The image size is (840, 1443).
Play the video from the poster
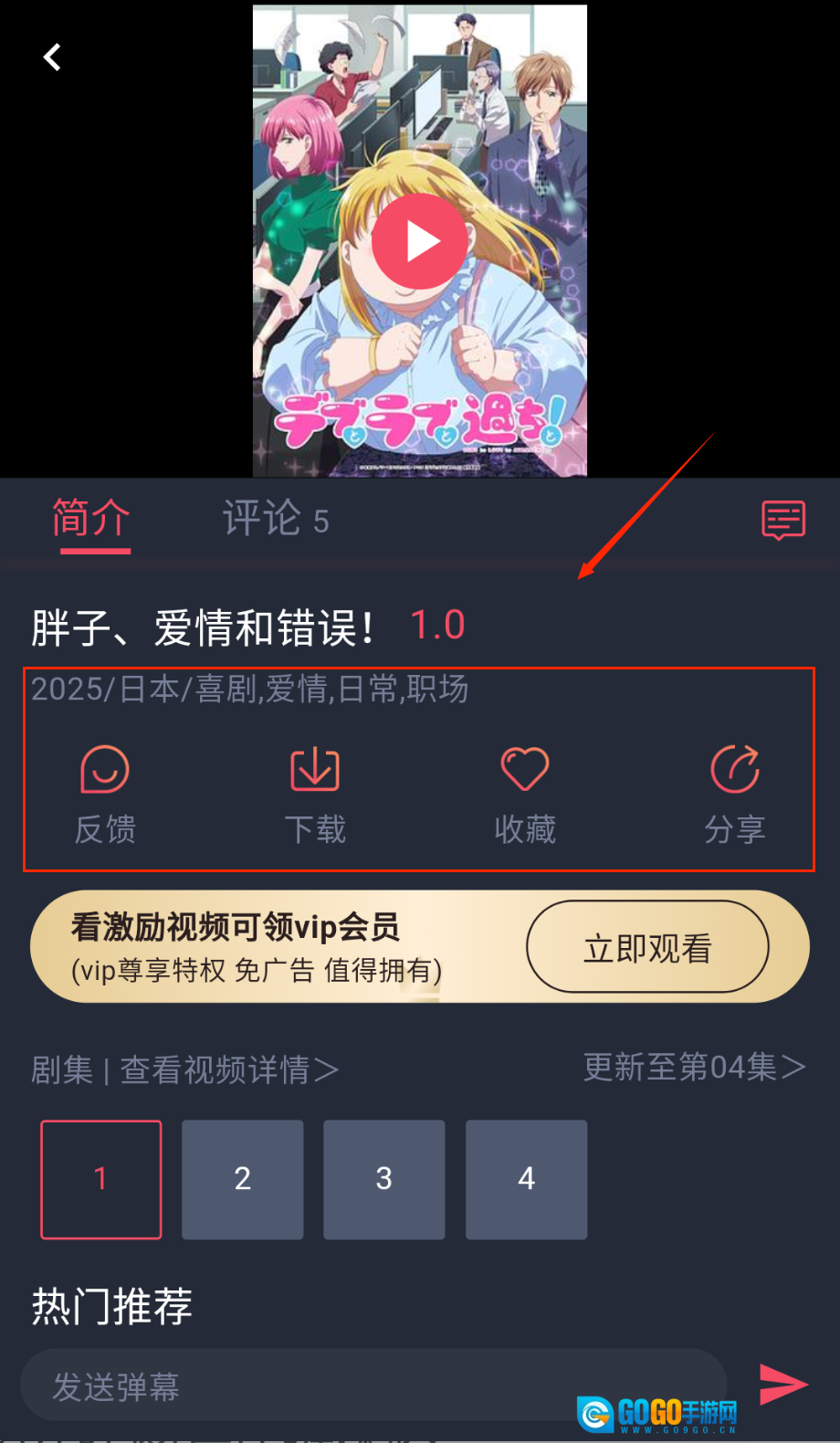coord(420,242)
